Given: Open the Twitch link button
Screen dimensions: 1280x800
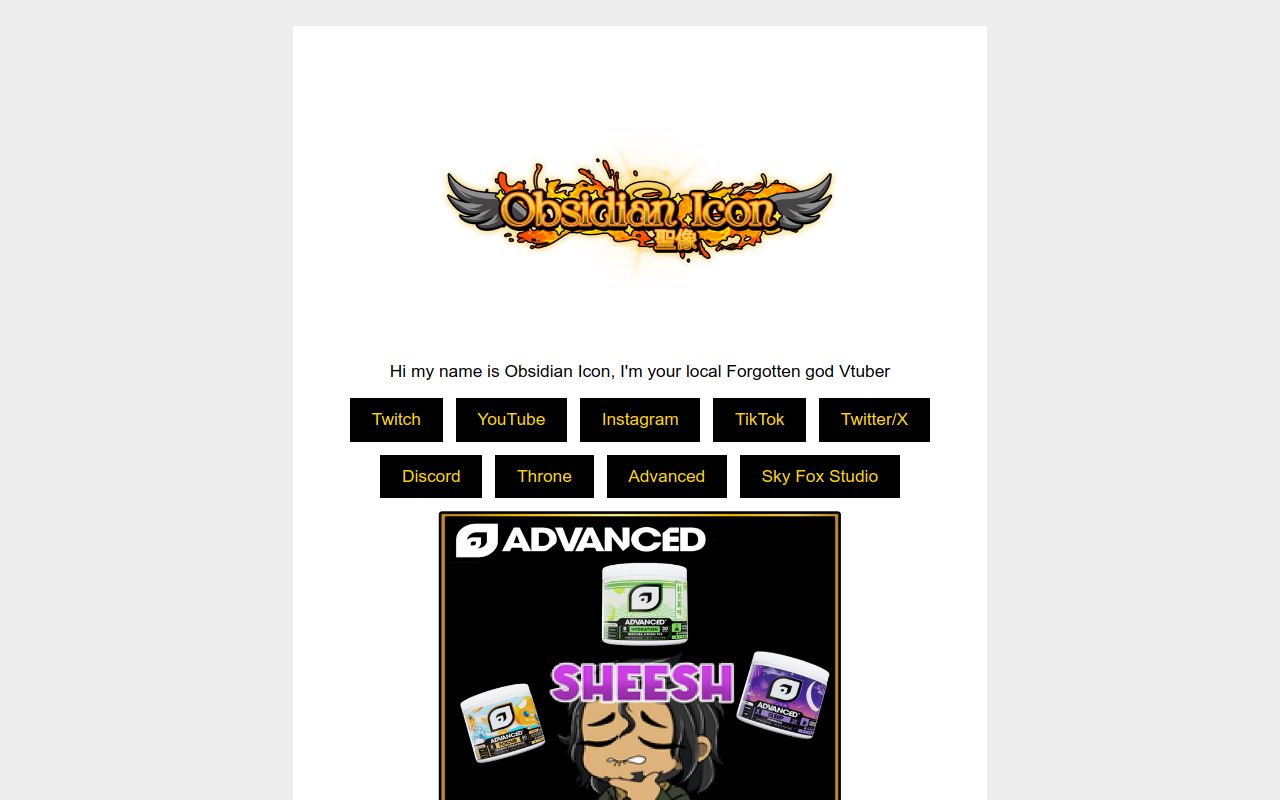Looking at the screenshot, I should tap(396, 419).
